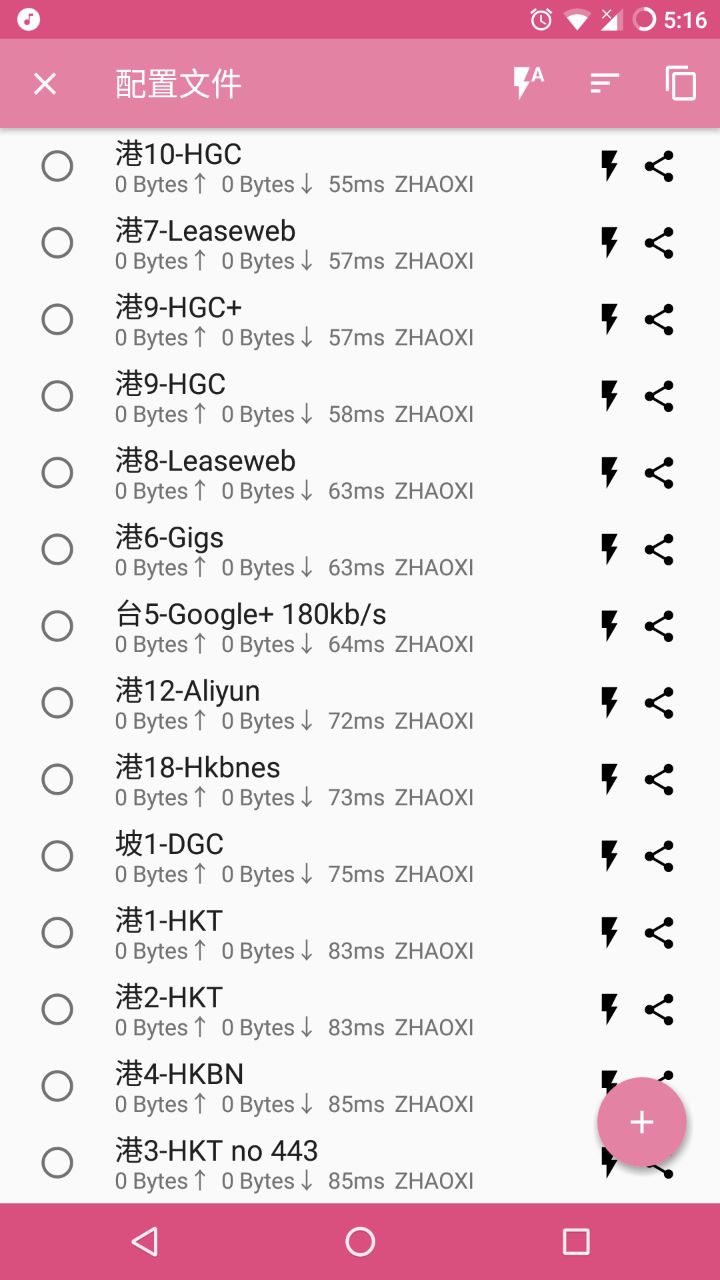Screen dimensions: 720x1280
Task: Run the speed test for 港8-Leaseweb
Action: [x=609, y=473]
